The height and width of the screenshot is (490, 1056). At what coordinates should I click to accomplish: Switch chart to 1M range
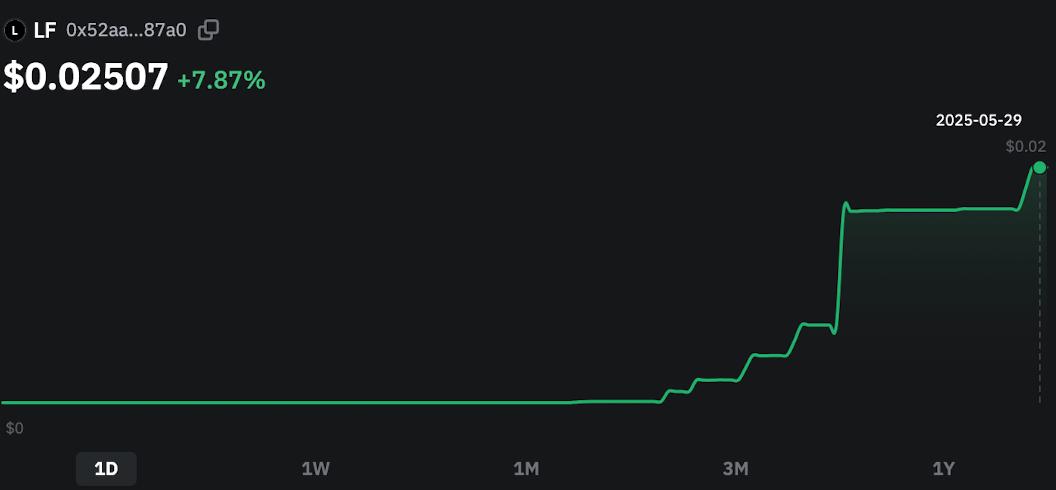click(x=526, y=468)
